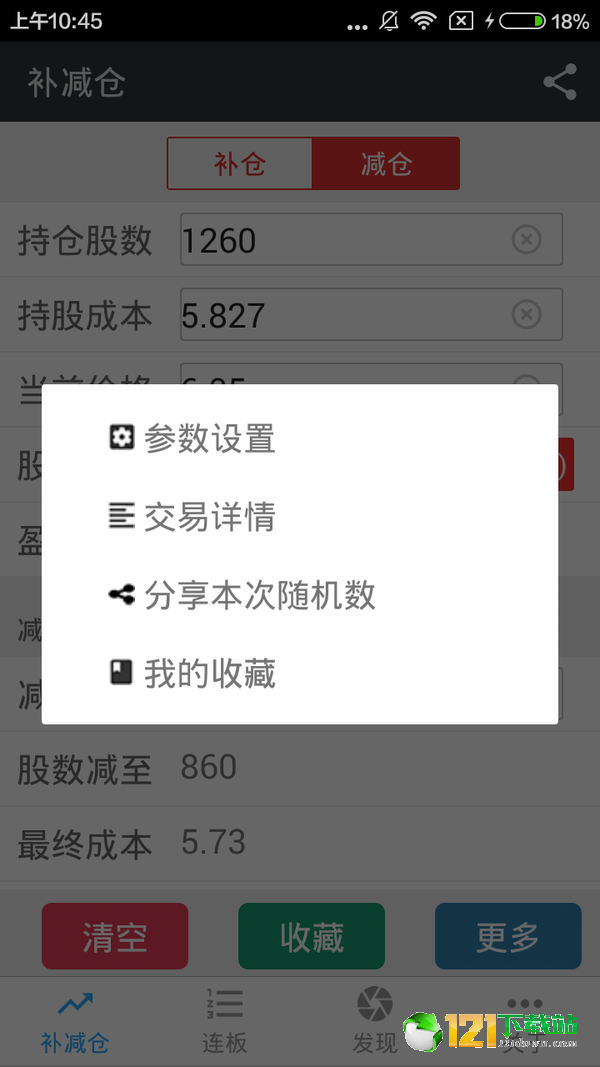Screen dimensions: 600x1067
Task: Open 参数设置 from the popup menu
Action: point(299,438)
